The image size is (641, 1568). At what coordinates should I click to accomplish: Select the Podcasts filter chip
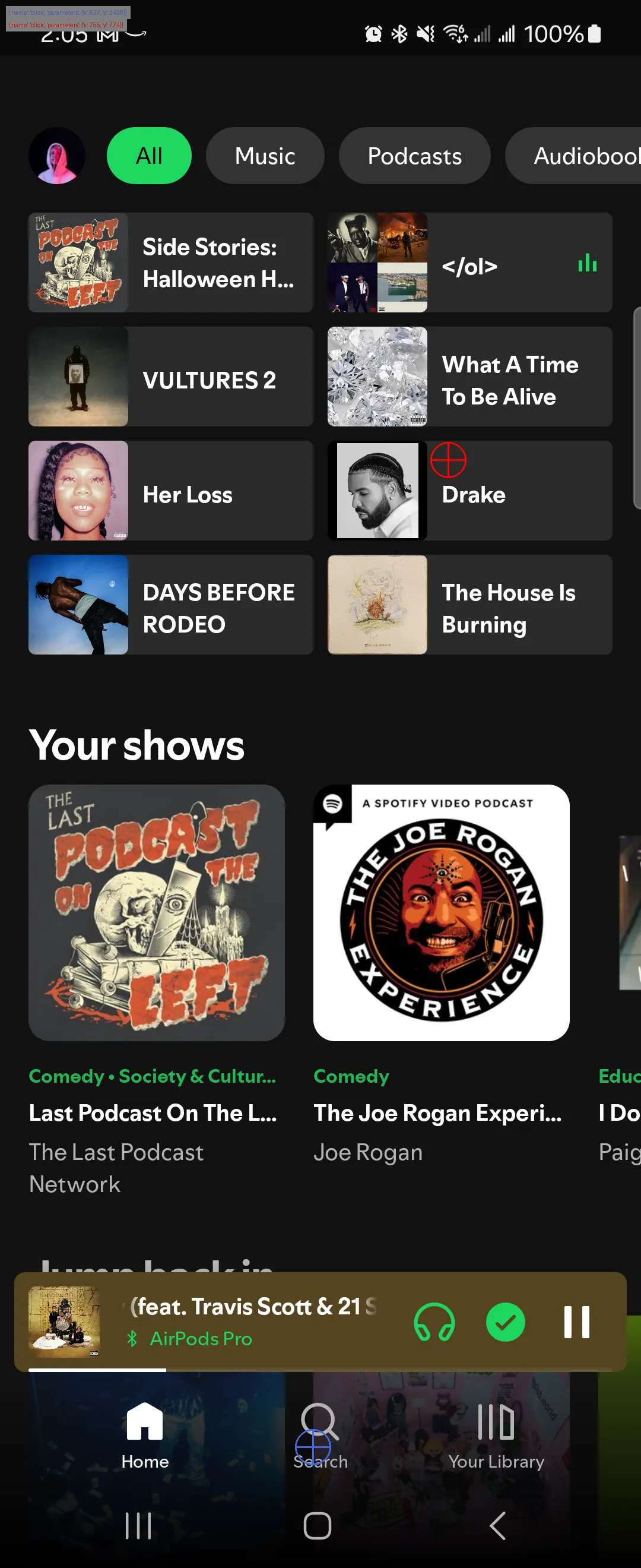tap(414, 156)
